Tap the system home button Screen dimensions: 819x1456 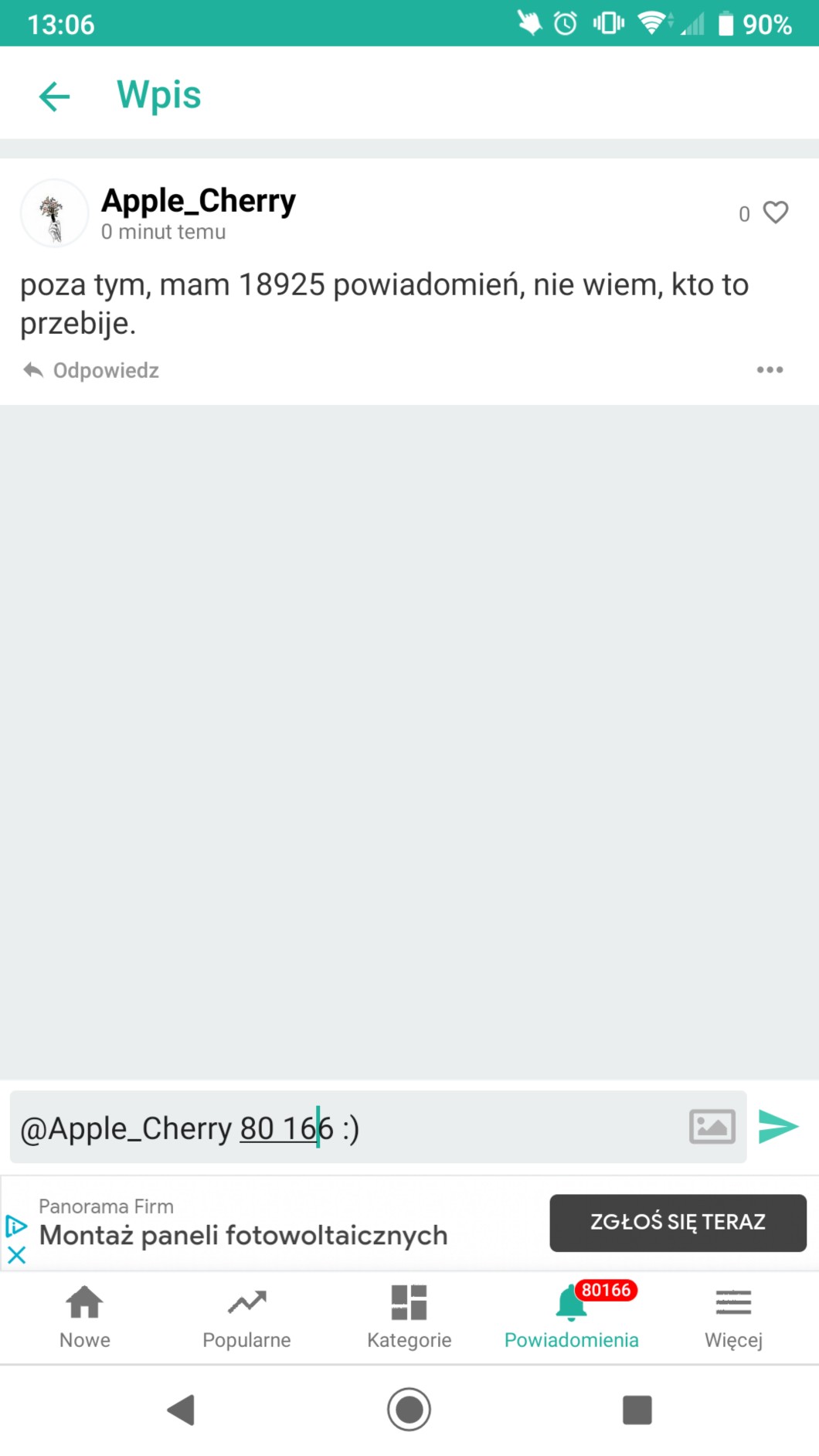(409, 1410)
